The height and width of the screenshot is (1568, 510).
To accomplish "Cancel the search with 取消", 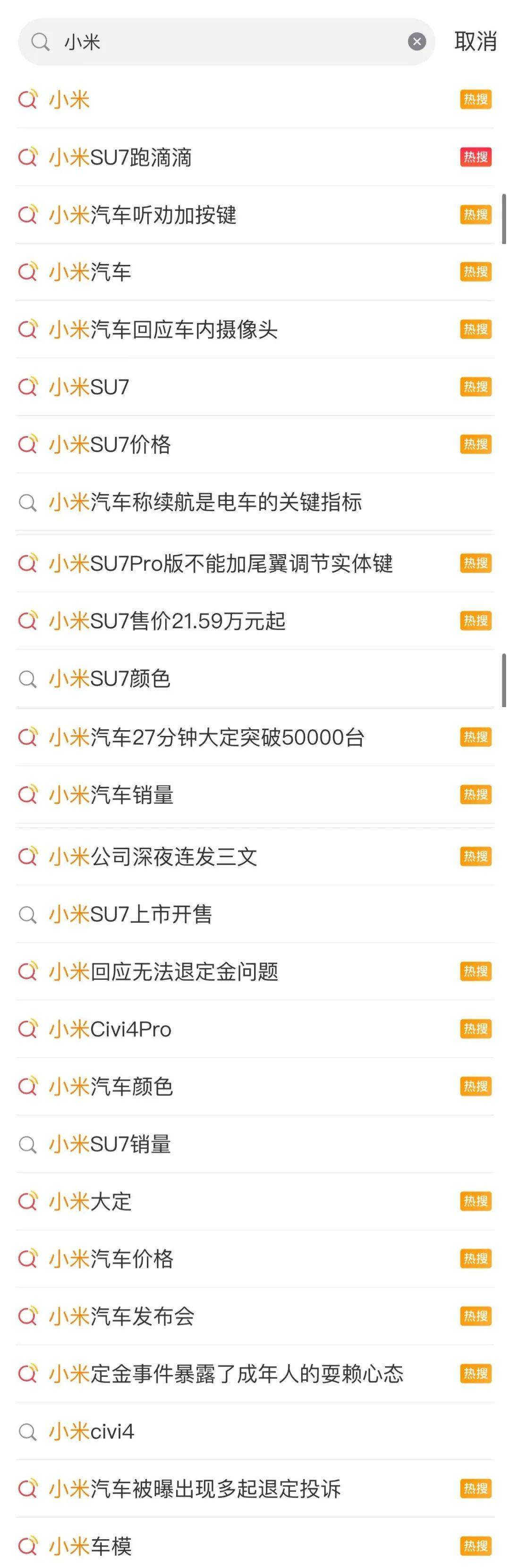I will [x=475, y=42].
